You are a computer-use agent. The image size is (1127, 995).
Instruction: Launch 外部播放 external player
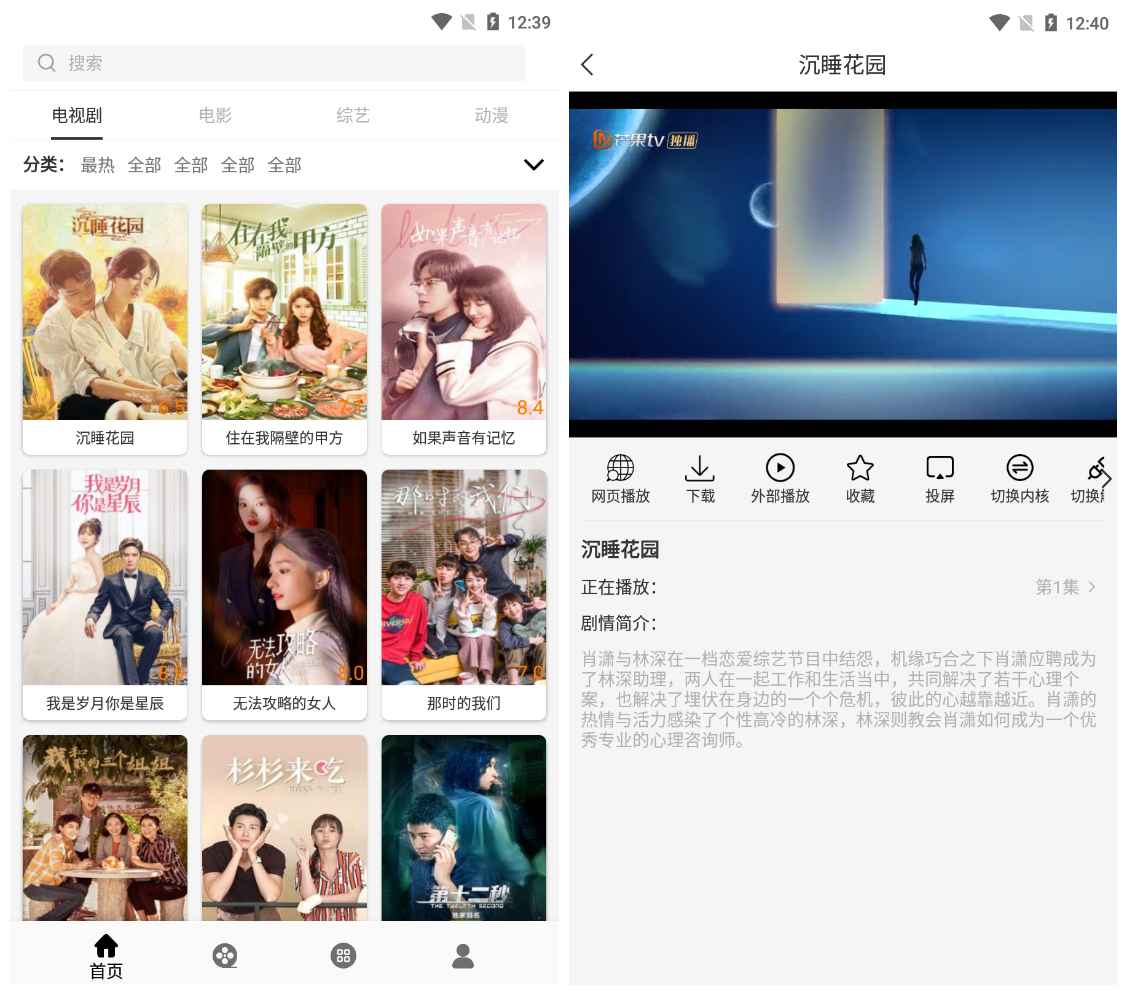pyautogui.click(x=780, y=478)
